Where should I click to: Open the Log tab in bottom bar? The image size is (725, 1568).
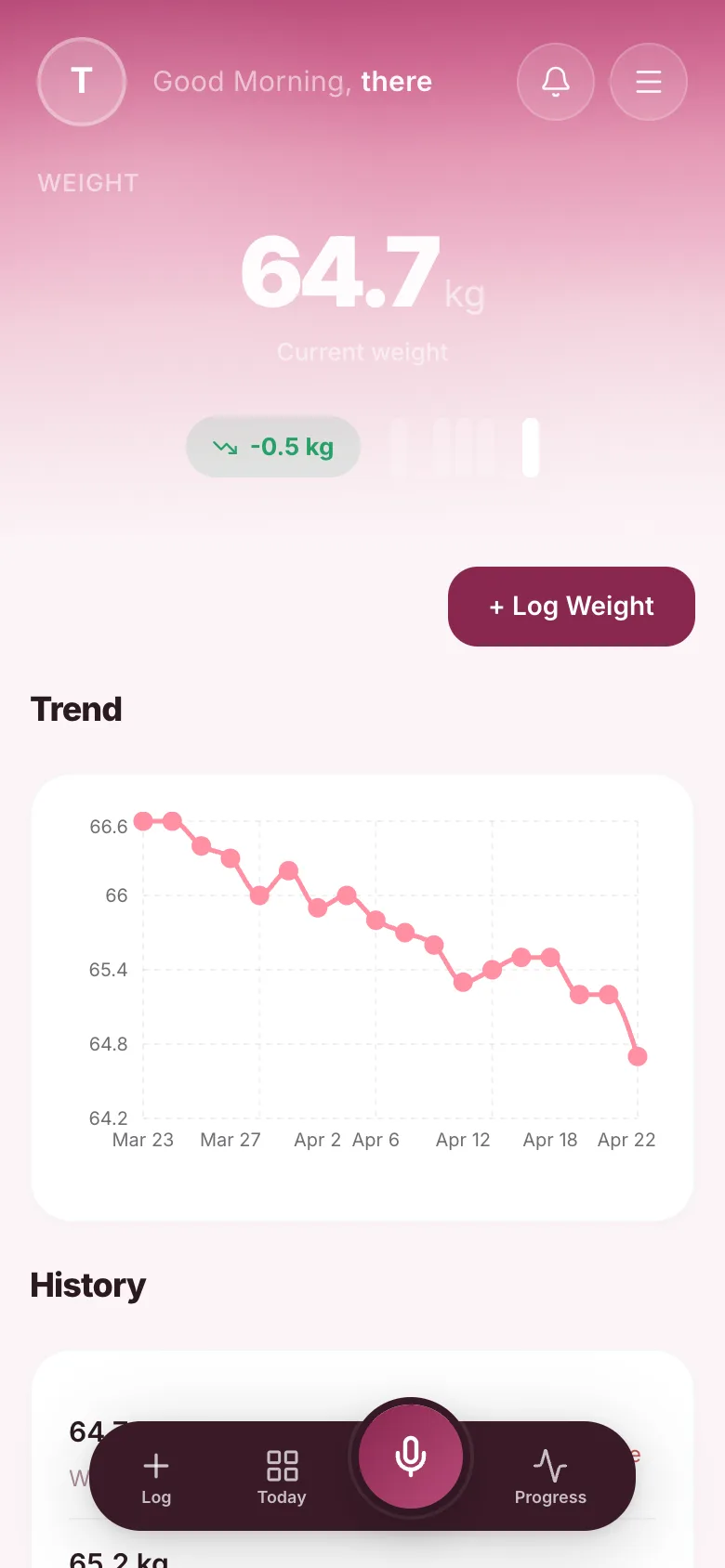tap(156, 1477)
